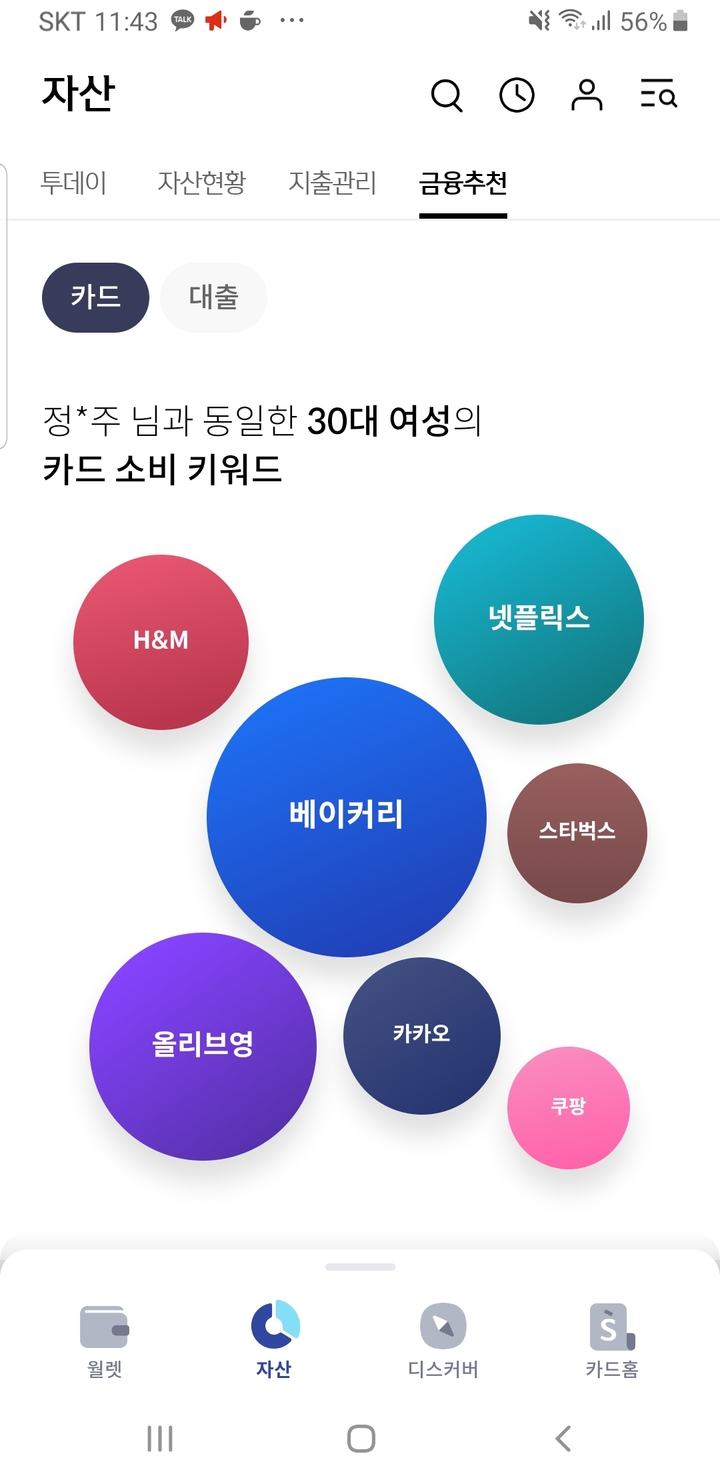The height and width of the screenshot is (1480, 720).
Task: Open the 카드홈 card icon in bottom nav
Action: coord(610,1340)
